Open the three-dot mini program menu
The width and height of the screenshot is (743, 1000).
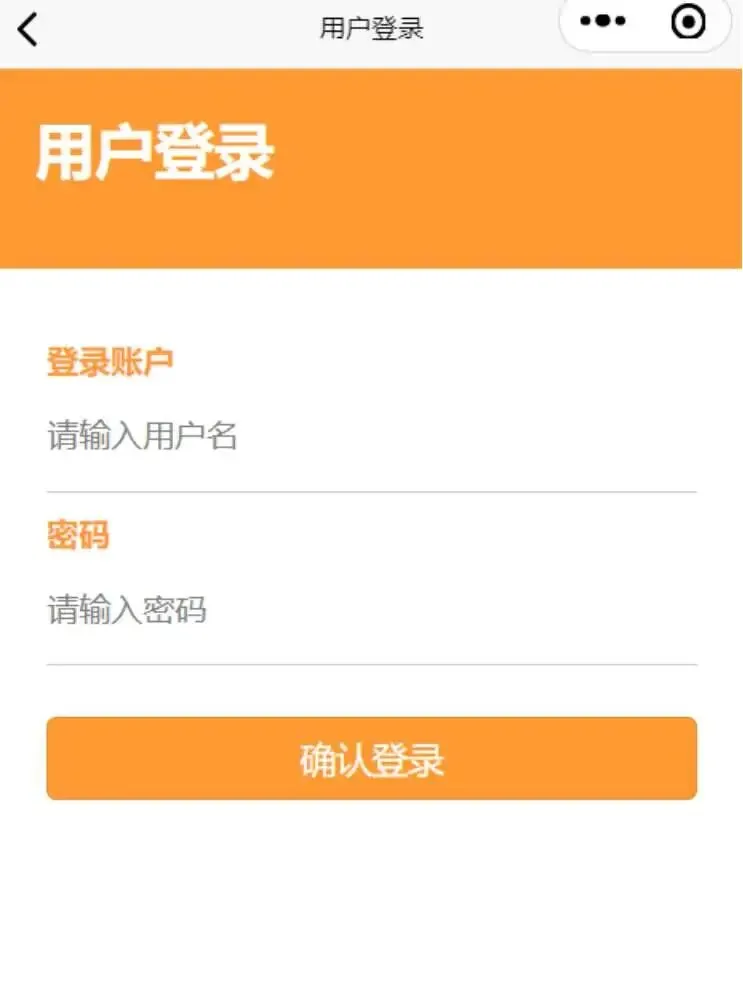pos(603,21)
